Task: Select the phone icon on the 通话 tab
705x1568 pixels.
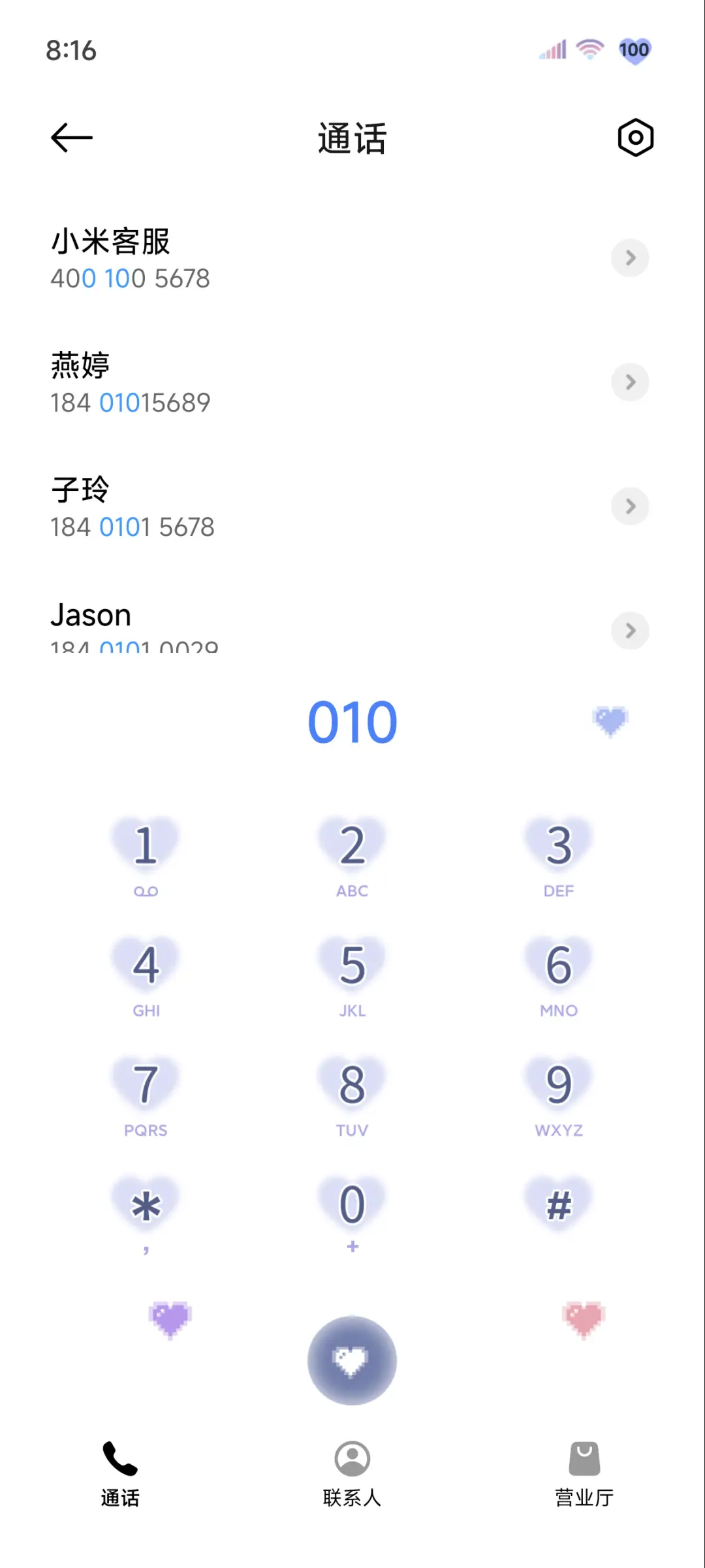Action: pos(119,1462)
